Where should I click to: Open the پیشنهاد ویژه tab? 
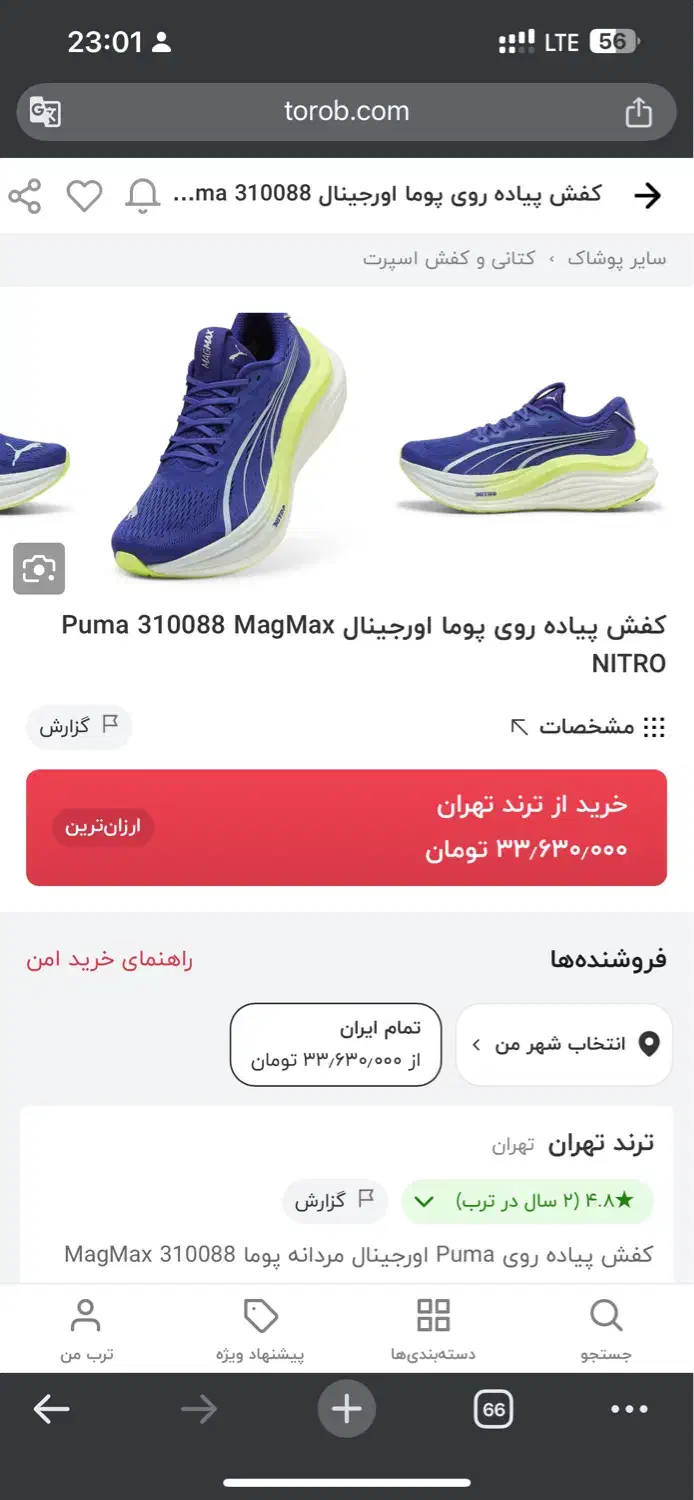point(260,1330)
